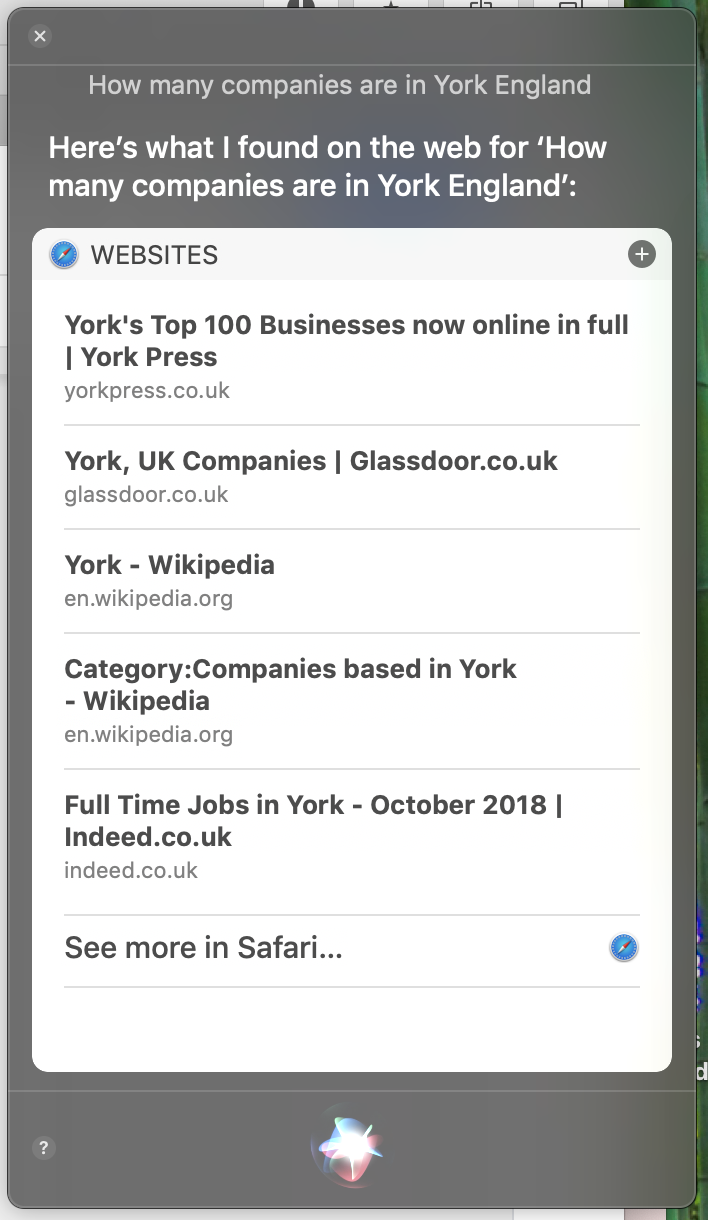The width and height of the screenshot is (708, 1220).
Task: Pin website results with the plus icon
Action: coord(641,255)
